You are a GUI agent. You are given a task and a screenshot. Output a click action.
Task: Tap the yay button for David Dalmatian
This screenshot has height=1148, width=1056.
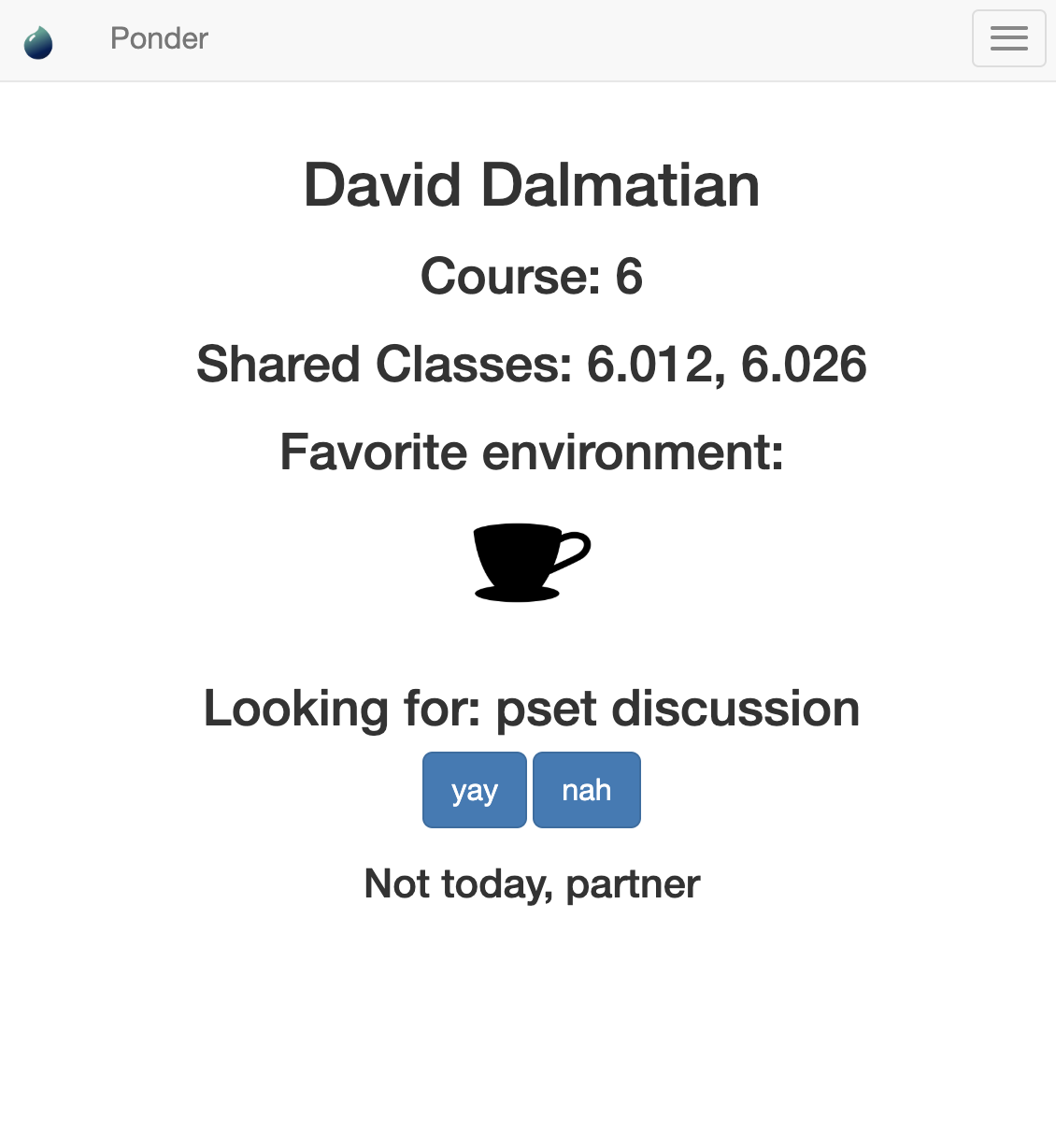click(475, 790)
